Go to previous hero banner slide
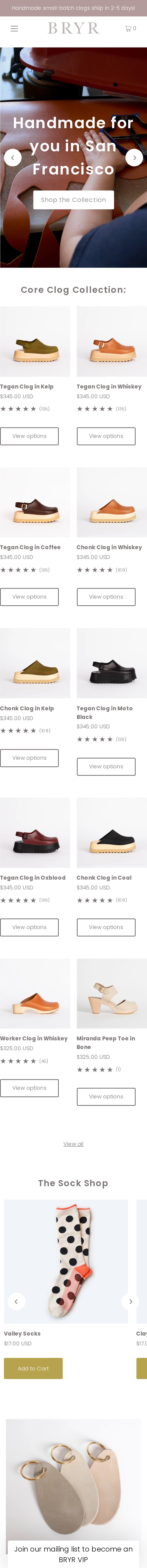The image size is (147, 1568). (x=13, y=158)
